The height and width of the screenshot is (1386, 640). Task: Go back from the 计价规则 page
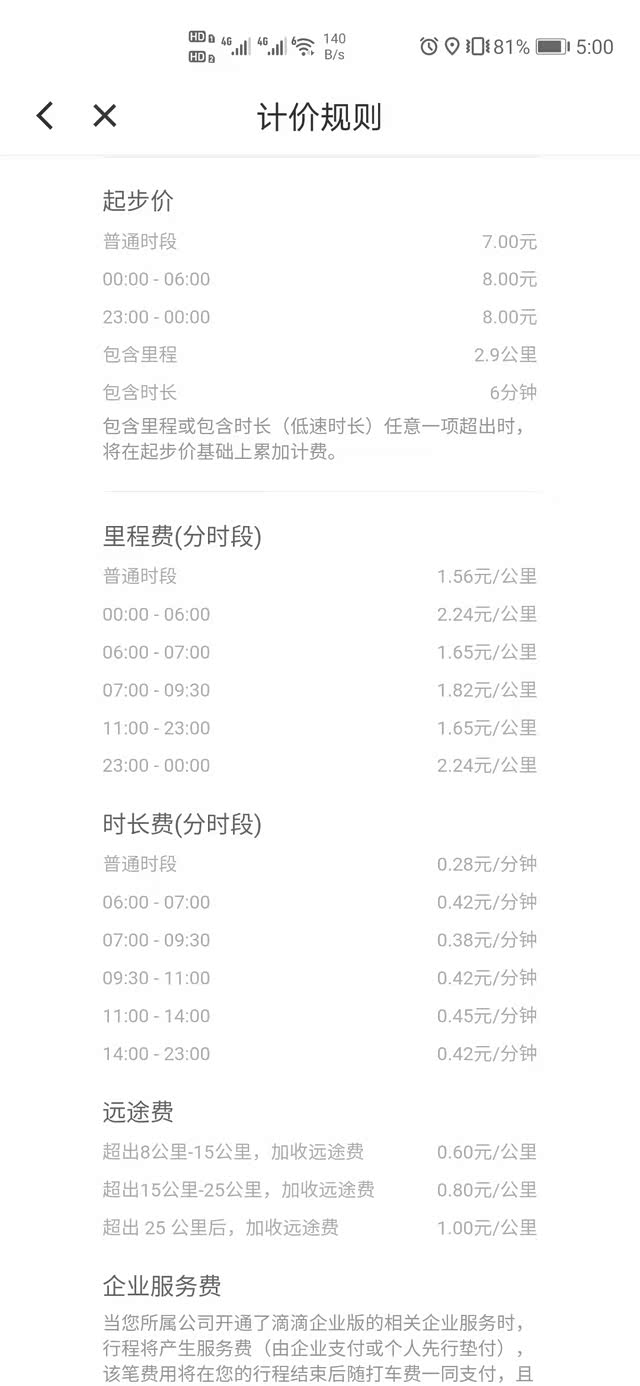point(45,116)
